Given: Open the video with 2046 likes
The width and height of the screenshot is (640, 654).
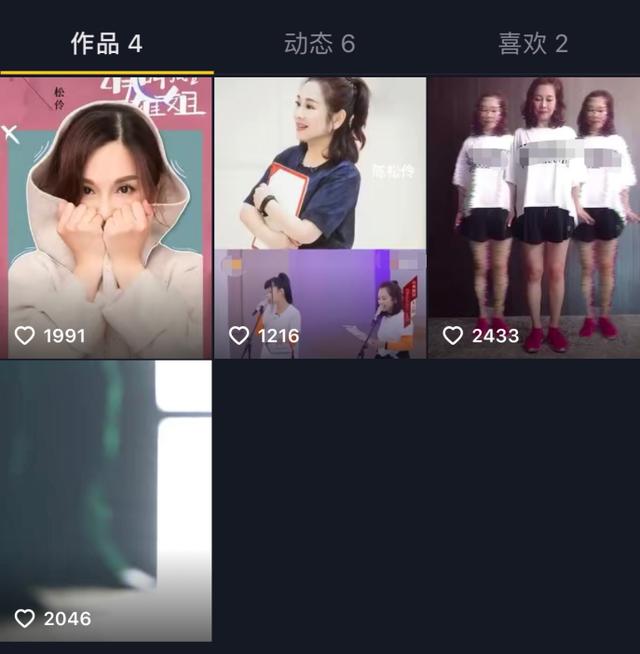Looking at the screenshot, I should 106,500.
